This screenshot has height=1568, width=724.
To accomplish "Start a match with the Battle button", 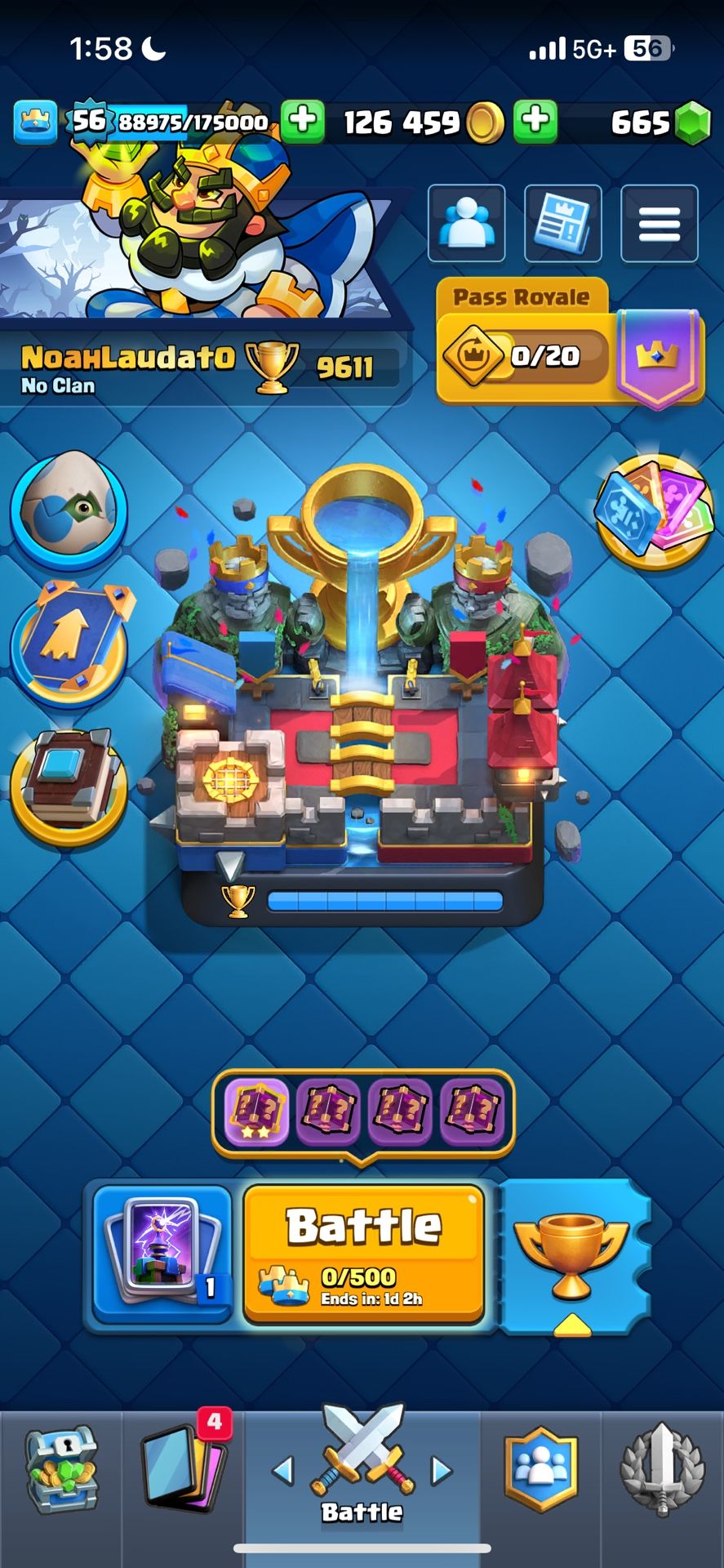I will click(364, 1251).
